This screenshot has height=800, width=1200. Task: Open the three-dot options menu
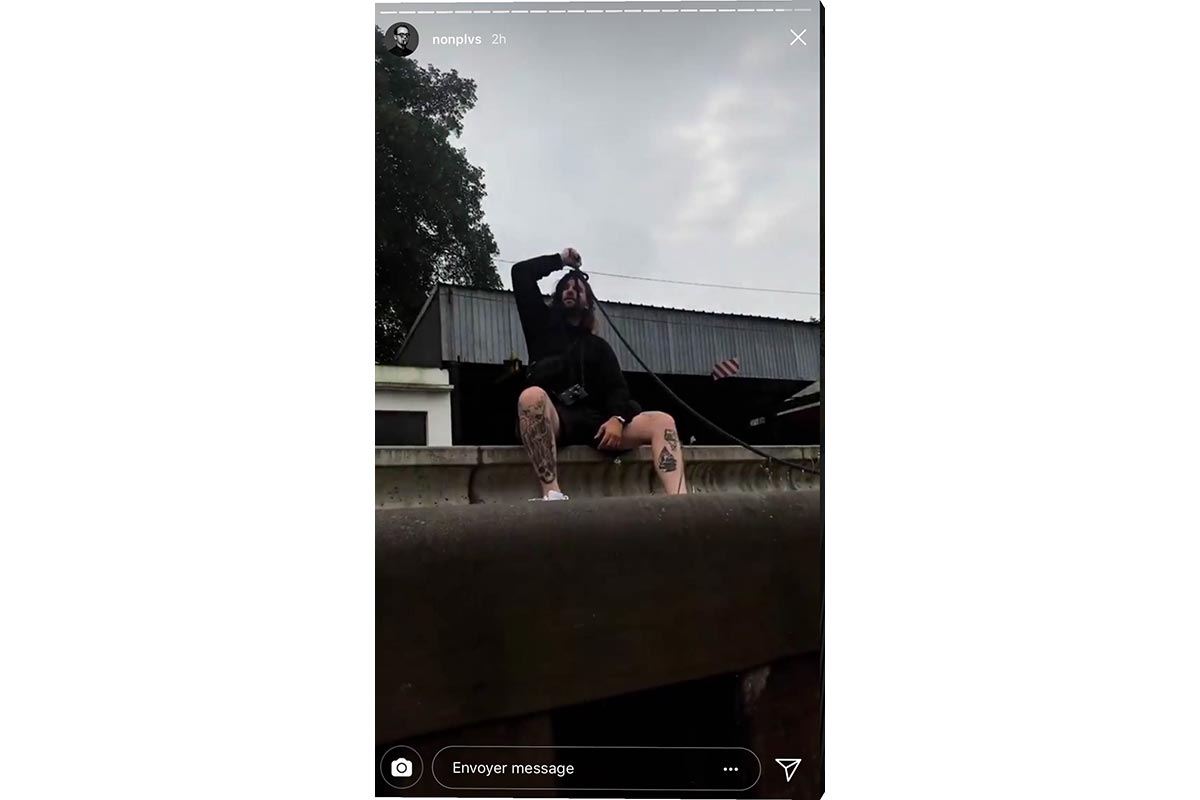tap(731, 769)
